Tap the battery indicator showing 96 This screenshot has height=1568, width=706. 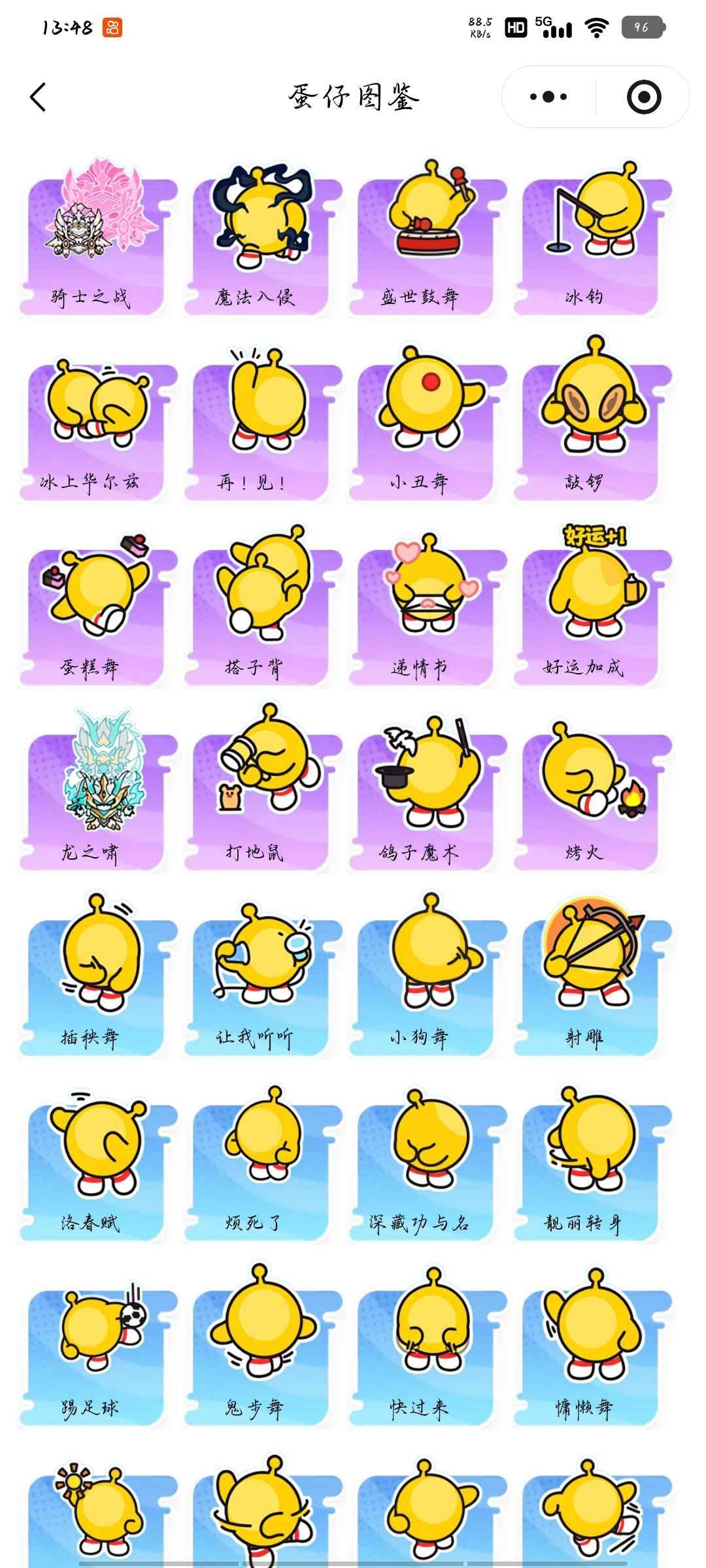643,27
